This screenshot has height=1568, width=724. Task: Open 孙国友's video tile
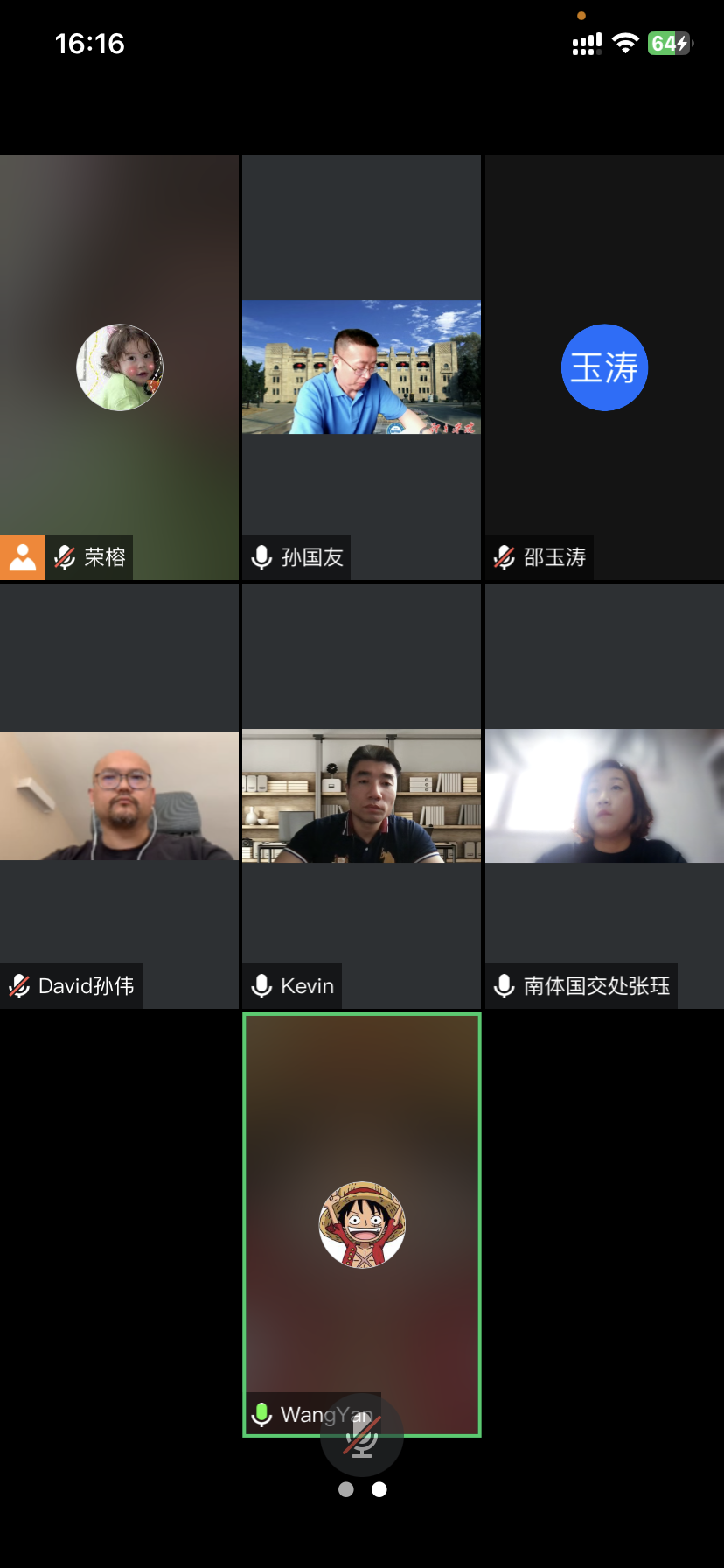tap(361, 367)
